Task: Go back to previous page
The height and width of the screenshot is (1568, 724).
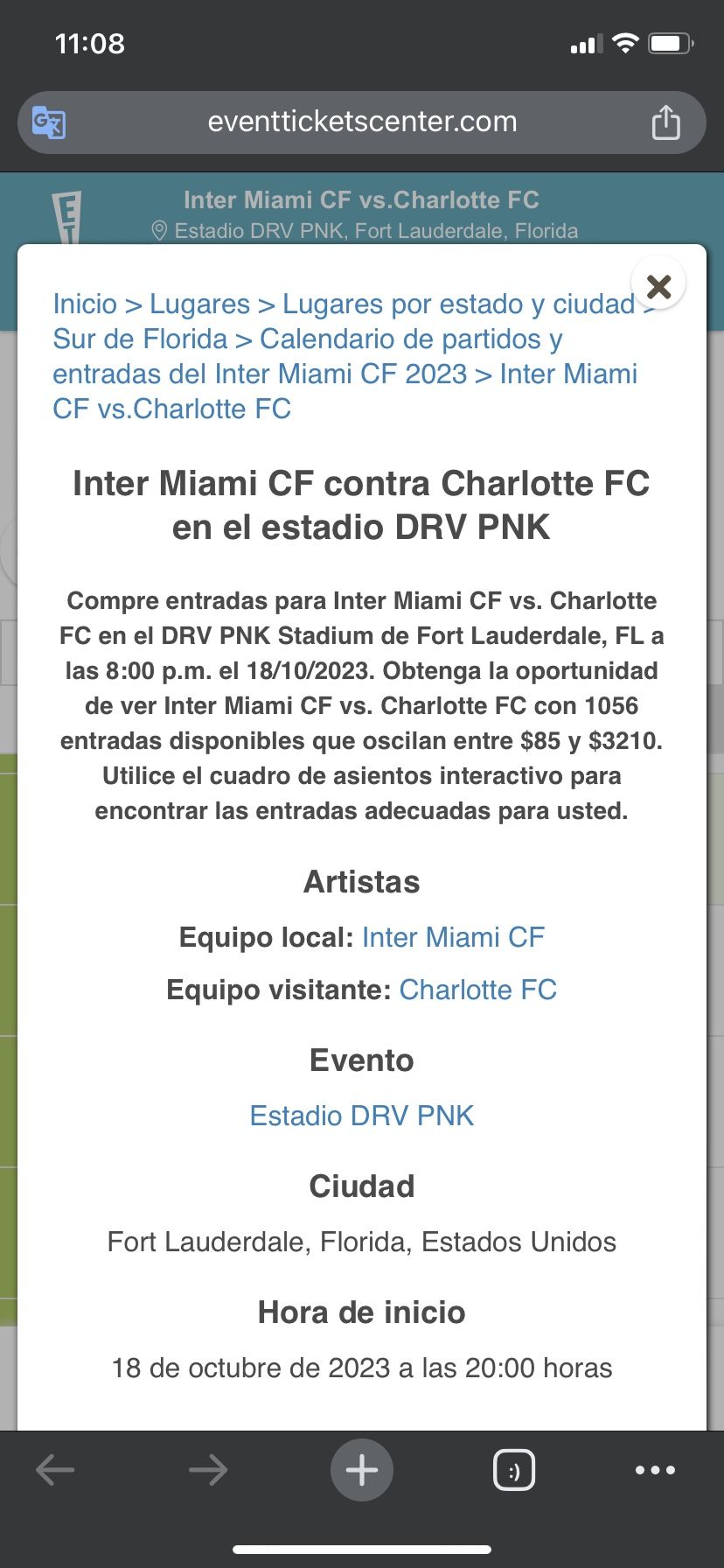Action: pyautogui.click(x=55, y=1470)
